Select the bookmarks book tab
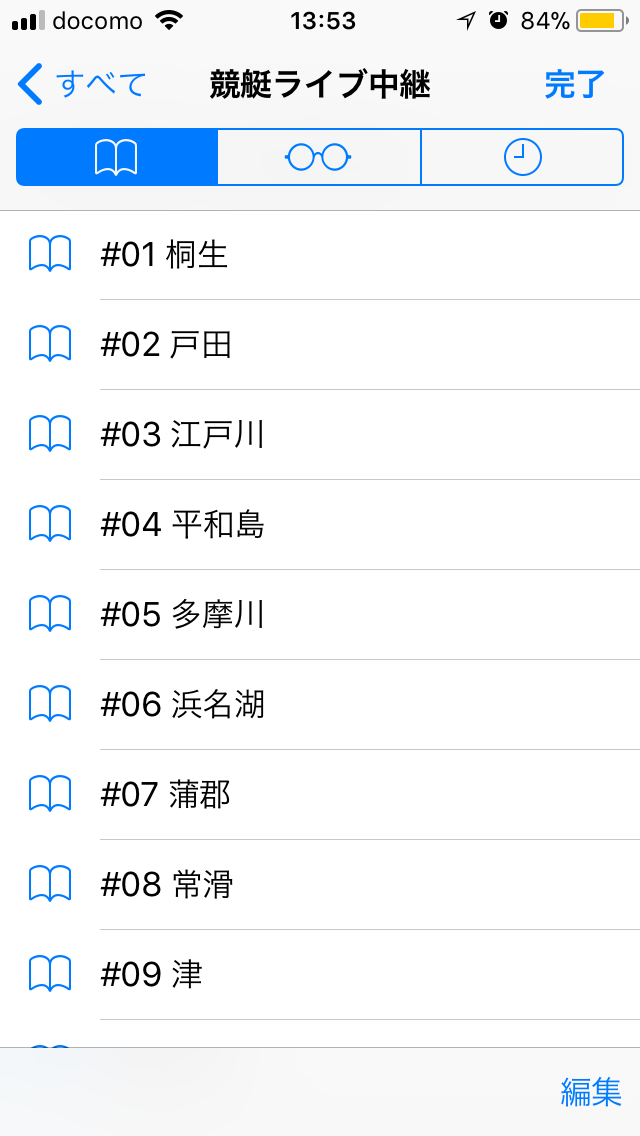This screenshot has height=1136, width=640. (117, 157)
